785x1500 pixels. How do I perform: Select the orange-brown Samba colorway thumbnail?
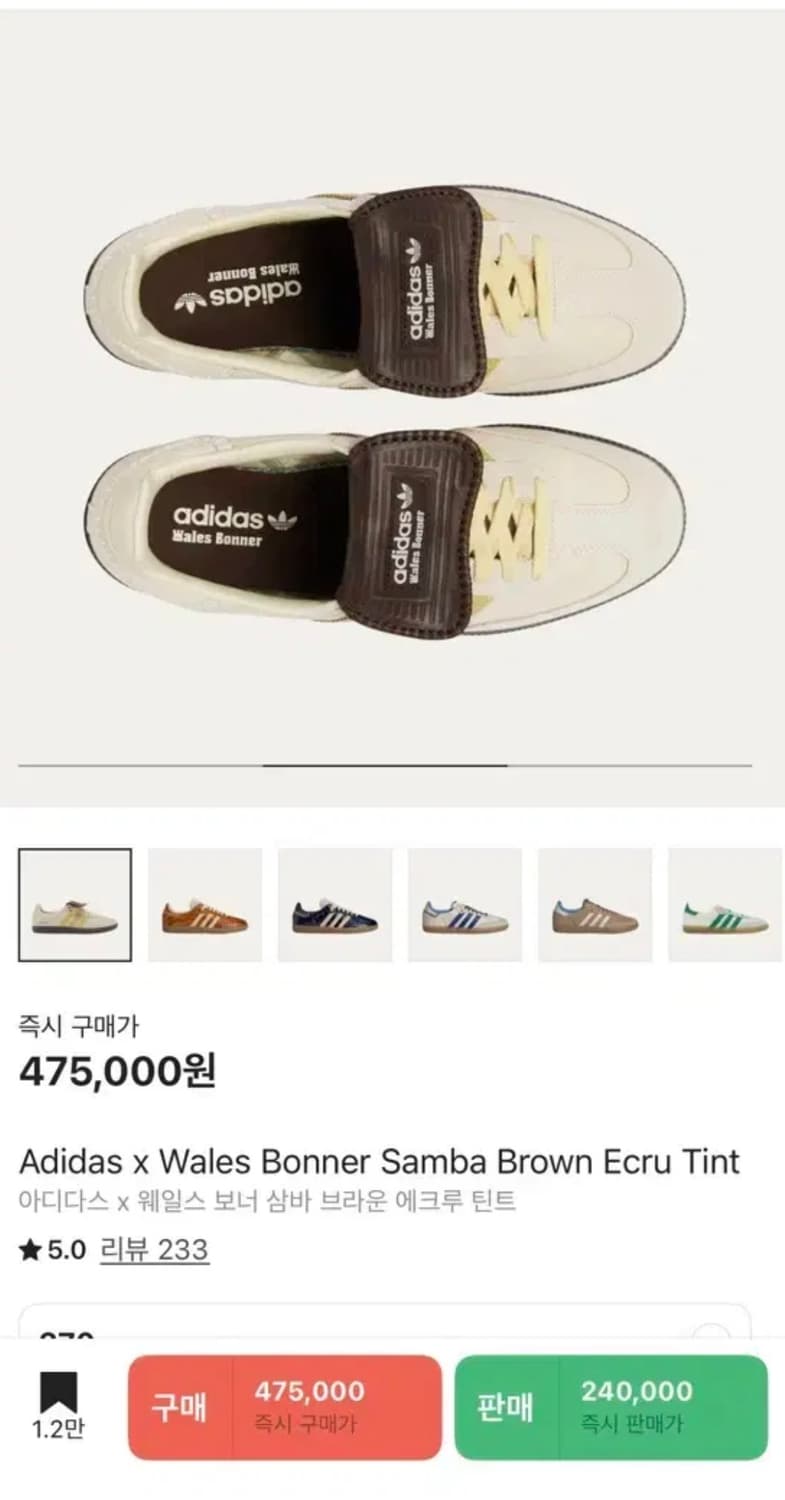tap(203, 904)
